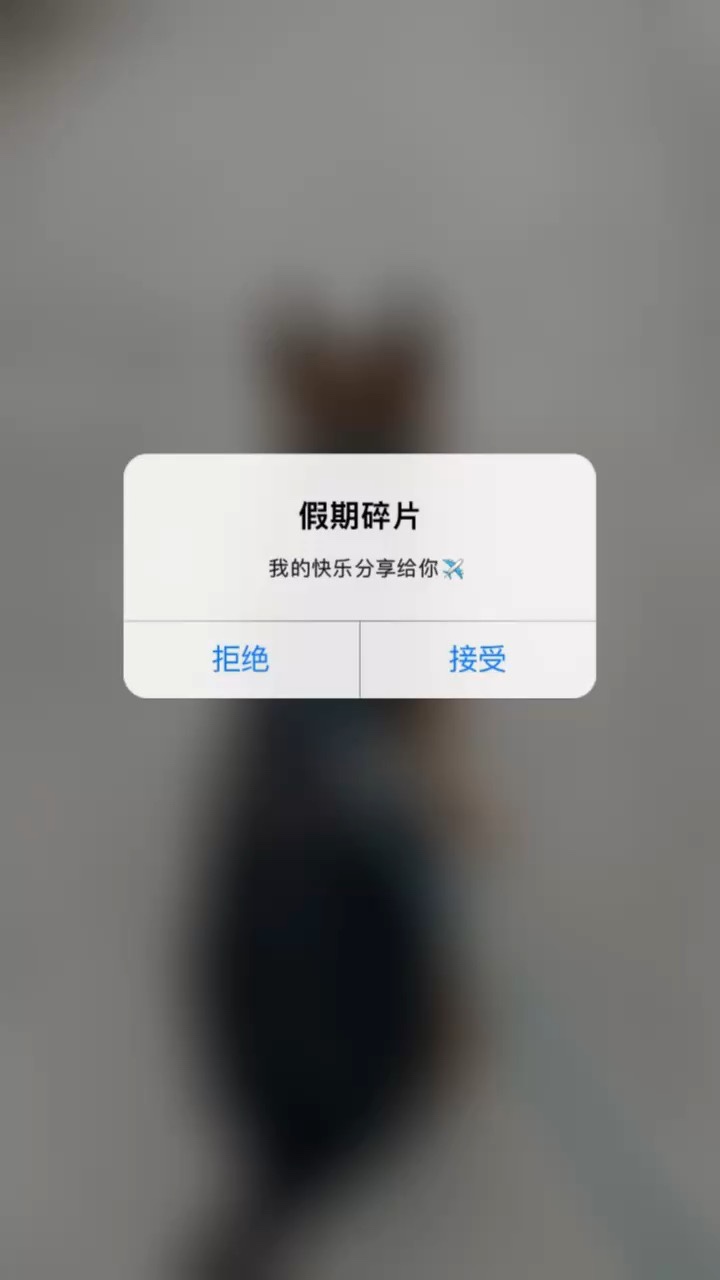This screenshot has width=720, height=1280.
Task: Accept the share with 接受
Action: tap(477, 659)
